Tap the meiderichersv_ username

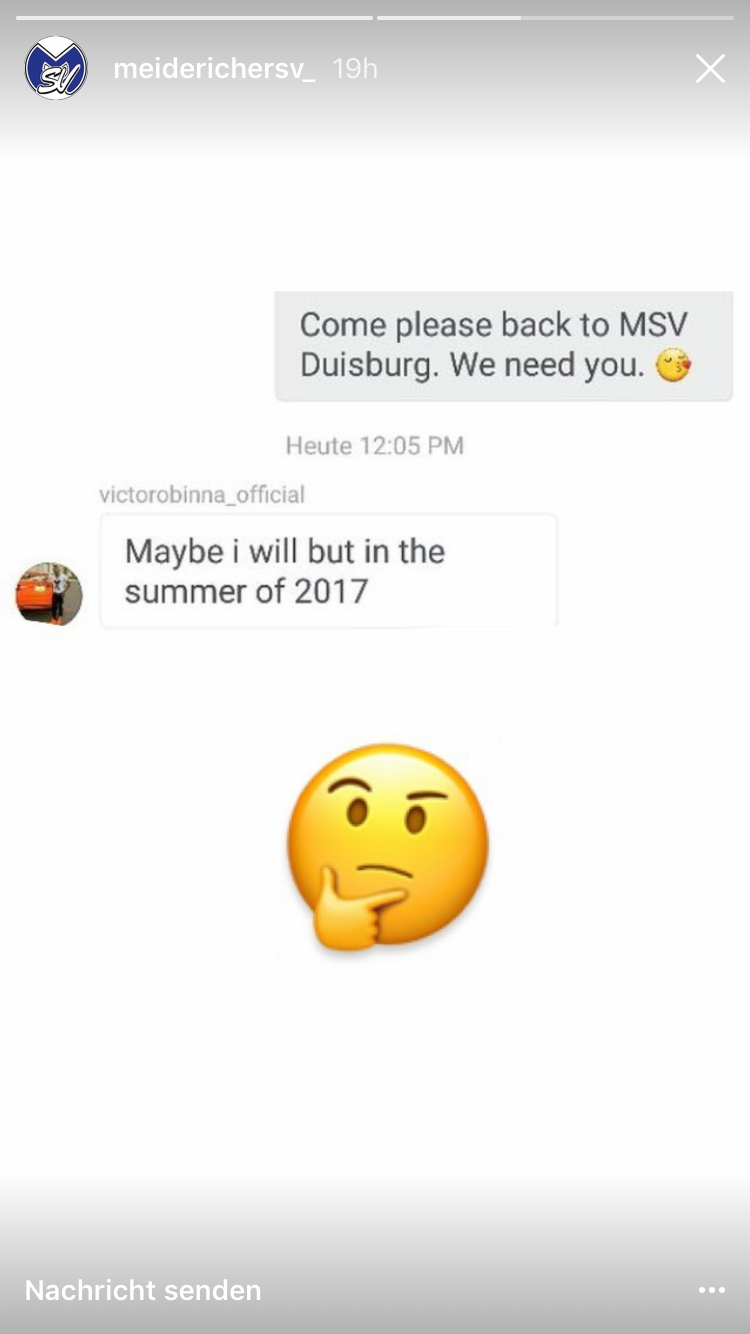(x=214, y=68)
